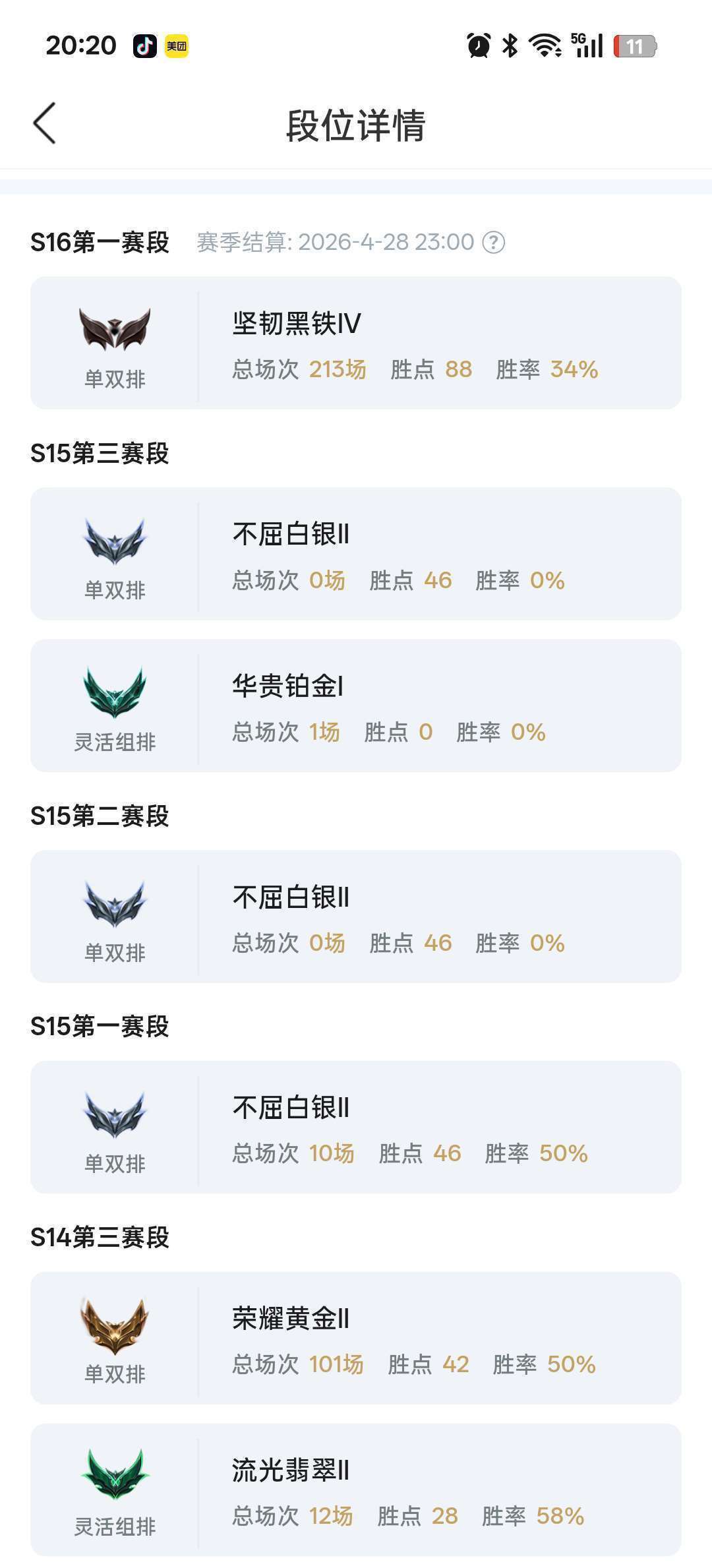Tap the 段位详情 page title
712x1568 pixels.
click(356, 125)
